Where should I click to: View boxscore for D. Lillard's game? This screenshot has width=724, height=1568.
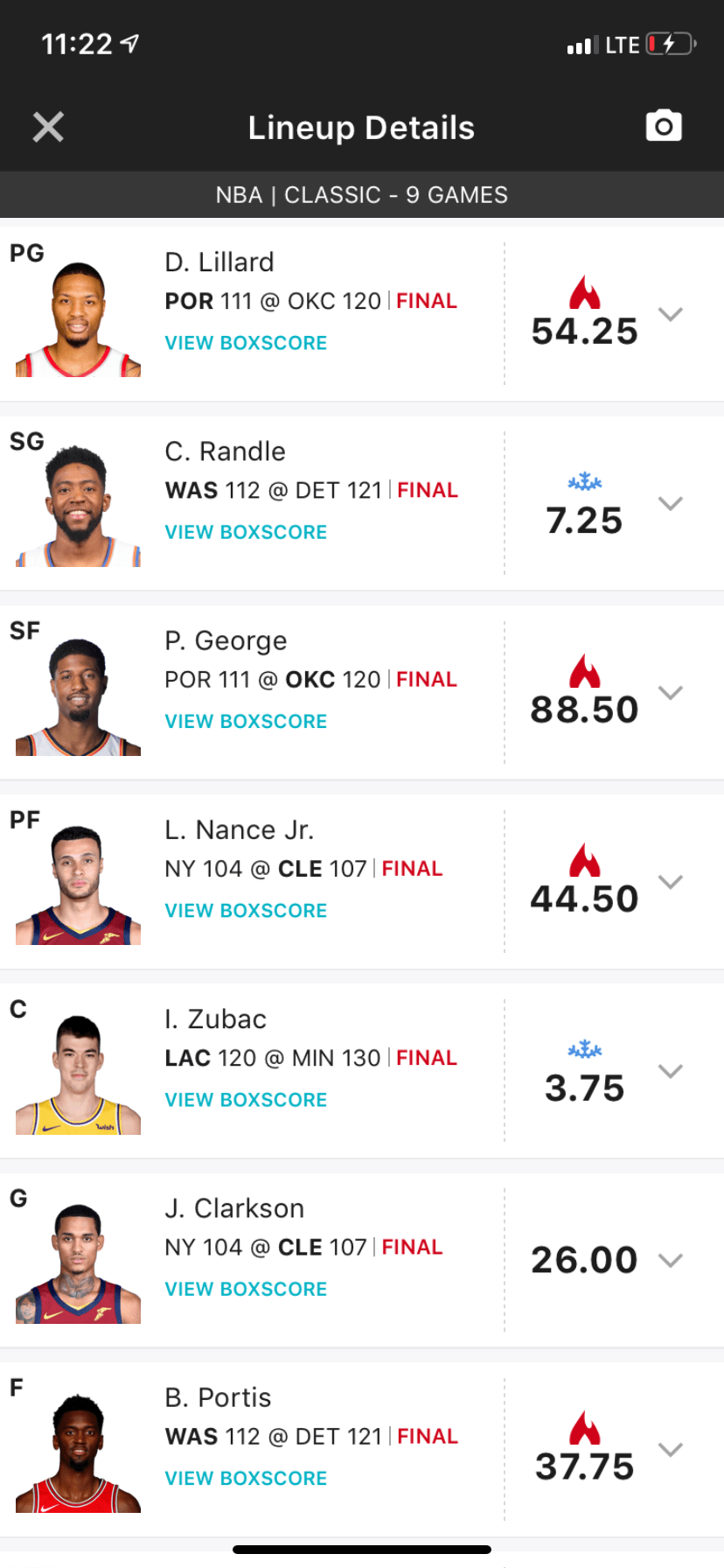(246, 343)
